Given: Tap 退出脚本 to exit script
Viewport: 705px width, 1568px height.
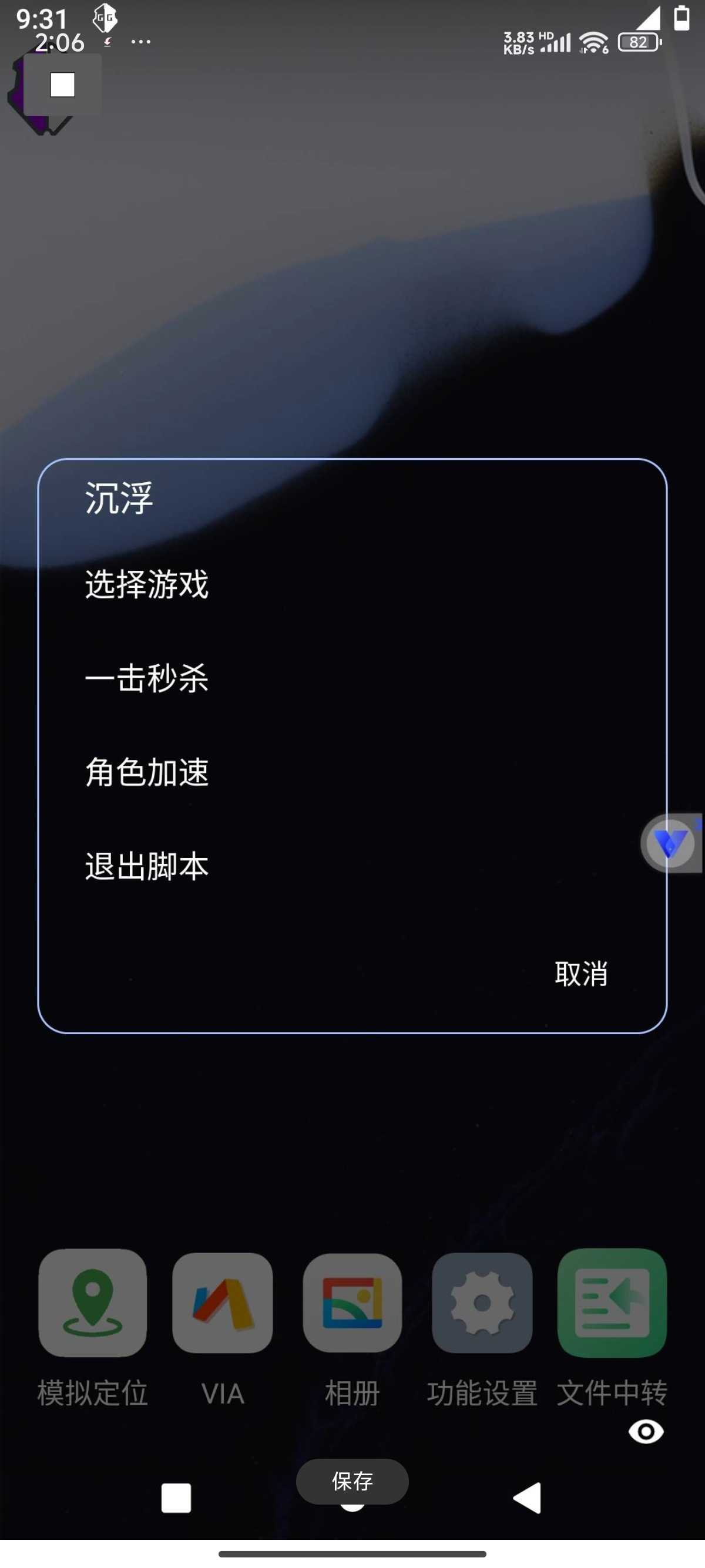Looking at the screenshot, I should click(x=147, y=866).
